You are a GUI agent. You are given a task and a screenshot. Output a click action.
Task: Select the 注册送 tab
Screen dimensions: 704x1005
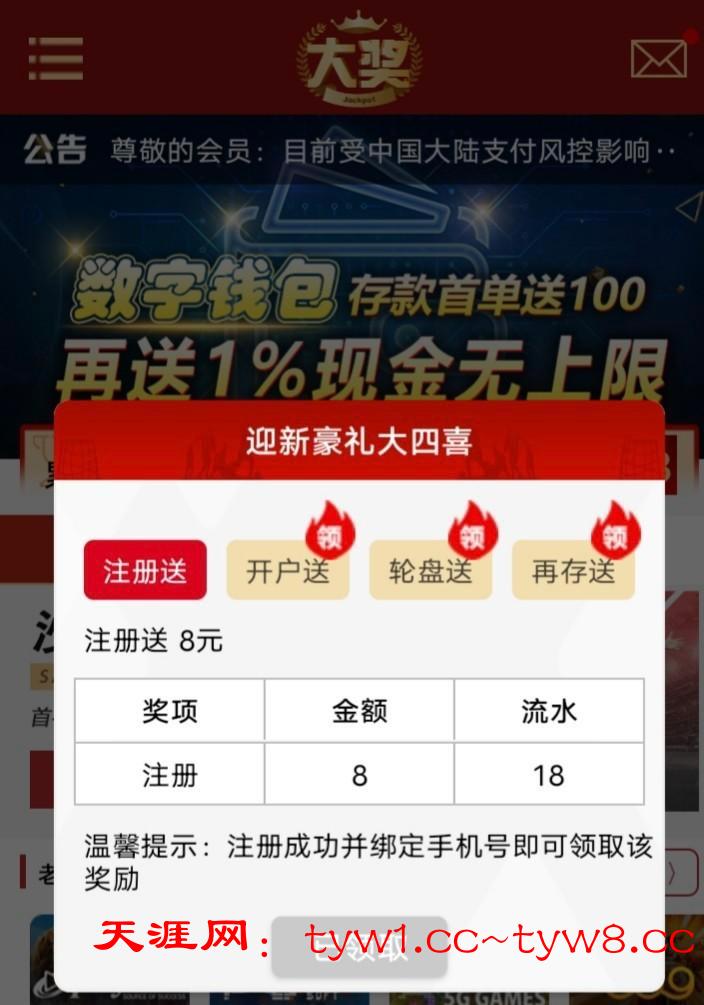tap(145, 571)
